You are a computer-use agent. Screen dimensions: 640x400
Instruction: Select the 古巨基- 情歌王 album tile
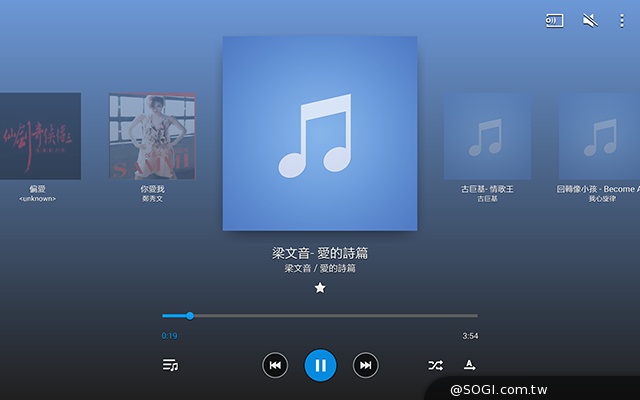coord(487,136)
